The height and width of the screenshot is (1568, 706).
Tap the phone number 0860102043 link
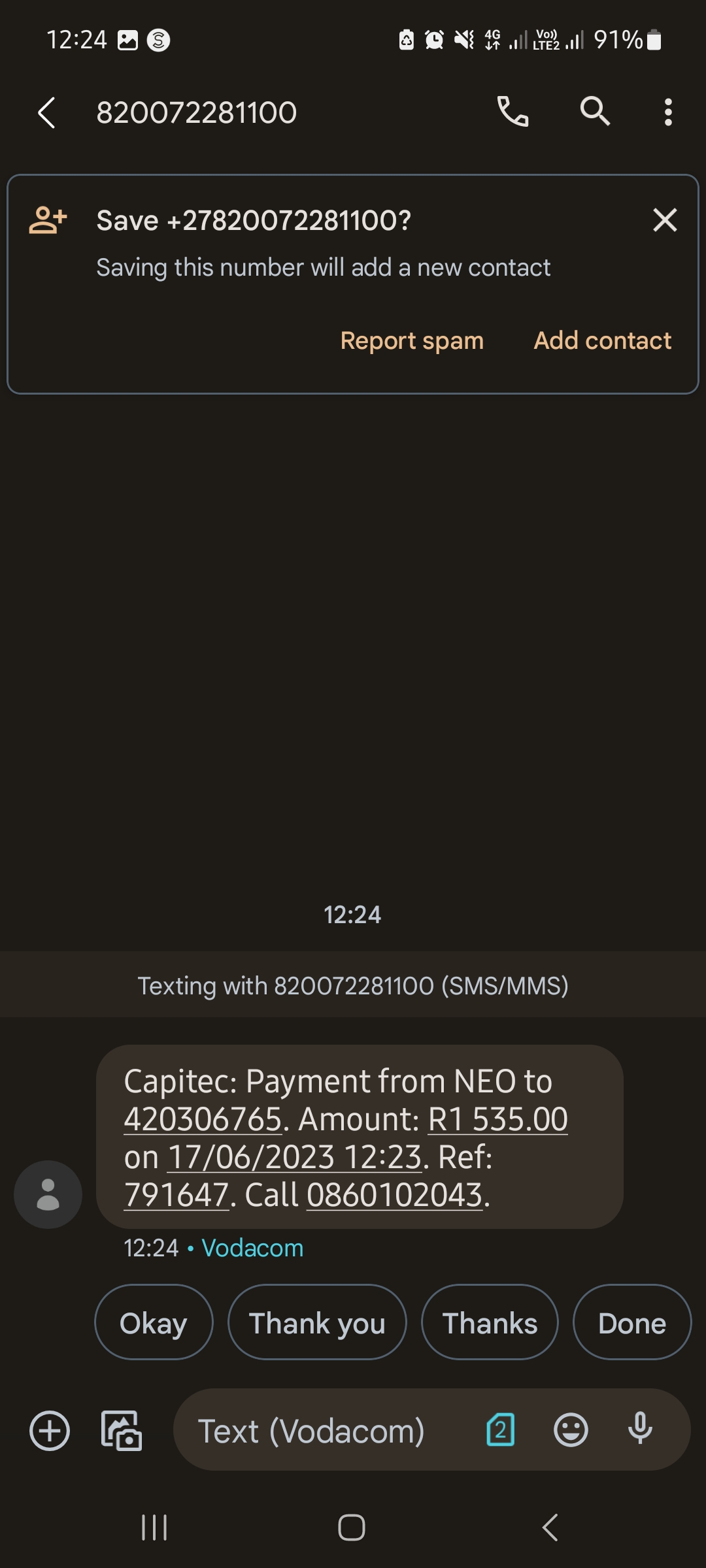(x=394, y=1195)
